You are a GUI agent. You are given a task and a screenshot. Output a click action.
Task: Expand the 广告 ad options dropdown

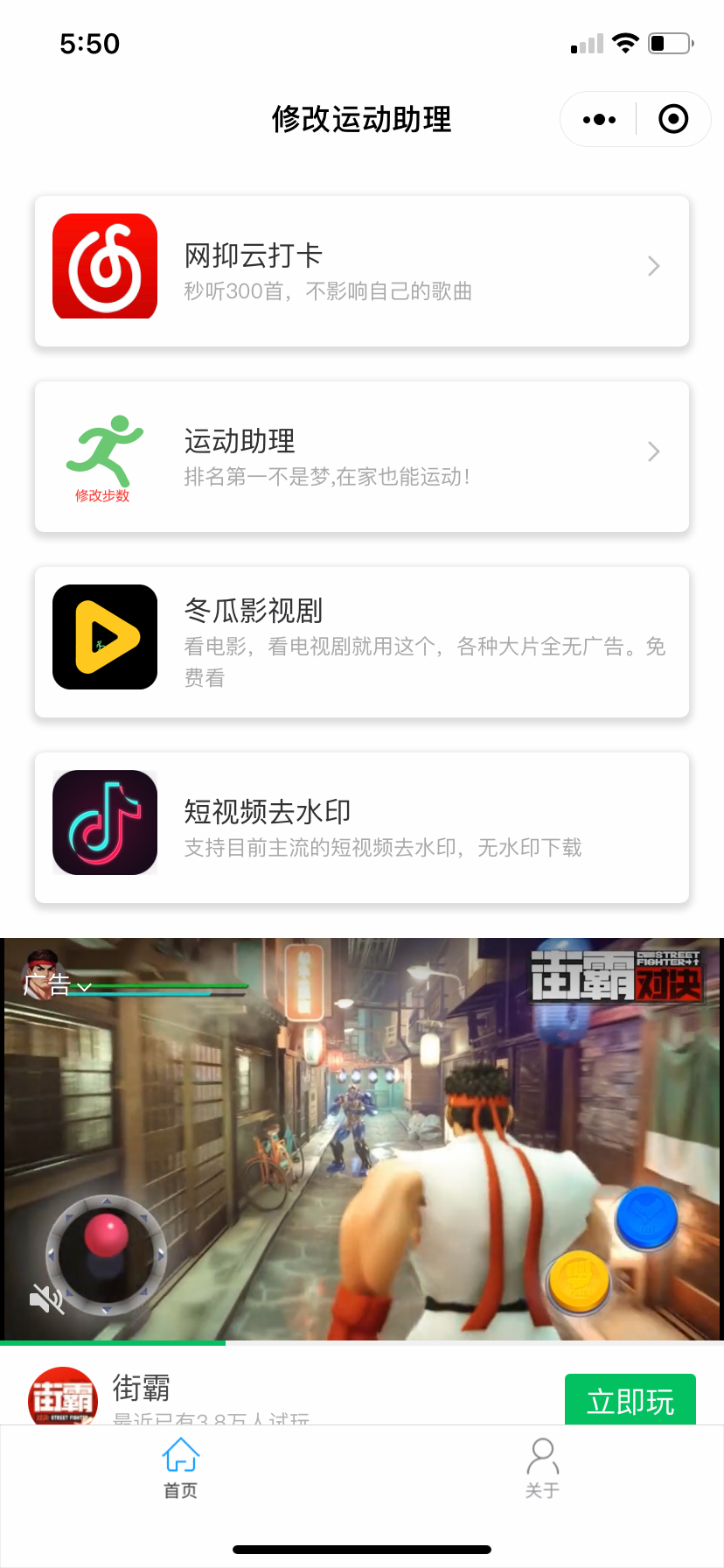(x=58, y=986)
